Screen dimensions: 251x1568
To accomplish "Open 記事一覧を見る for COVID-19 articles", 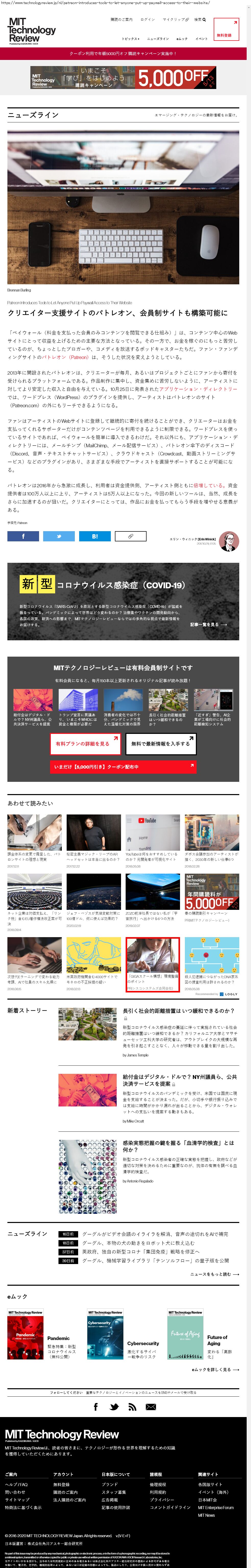I will tap(208, 624).
